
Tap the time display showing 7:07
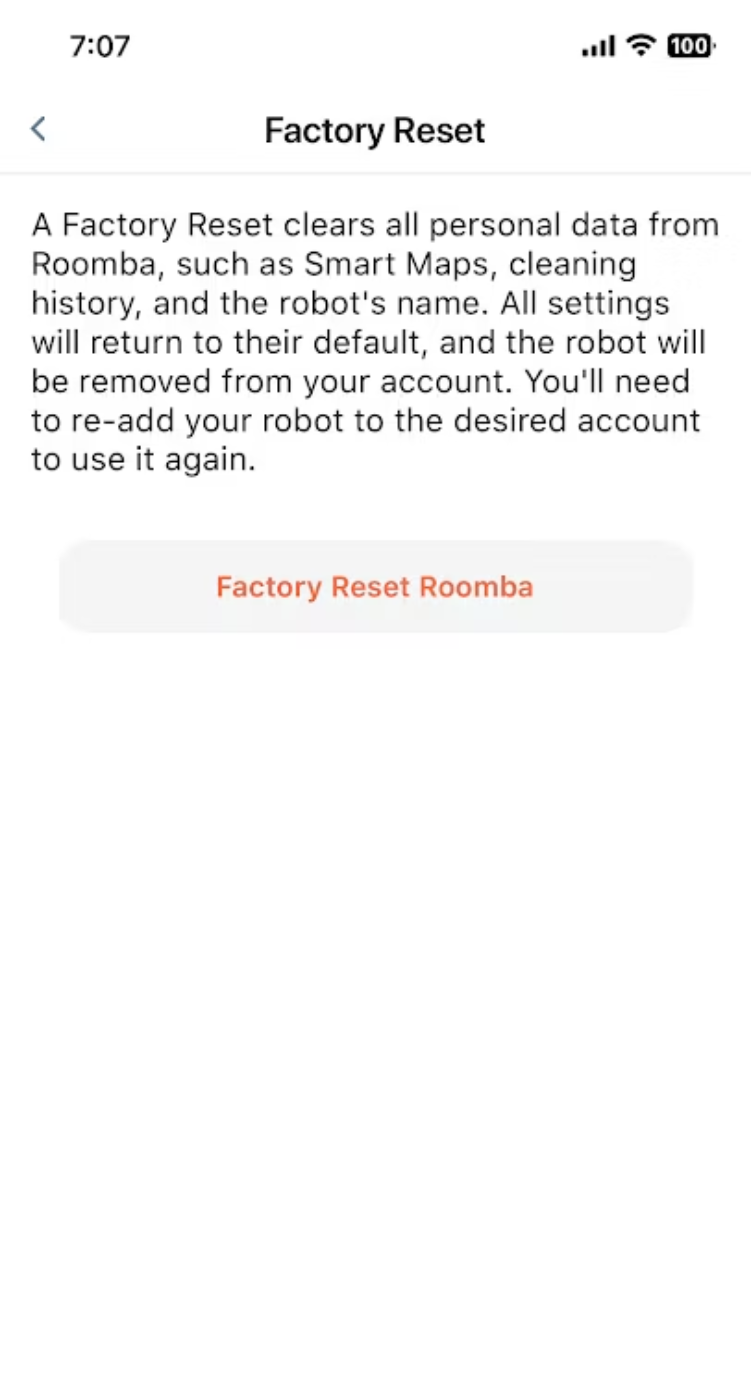pyautogui.click(x=100, y=46)
